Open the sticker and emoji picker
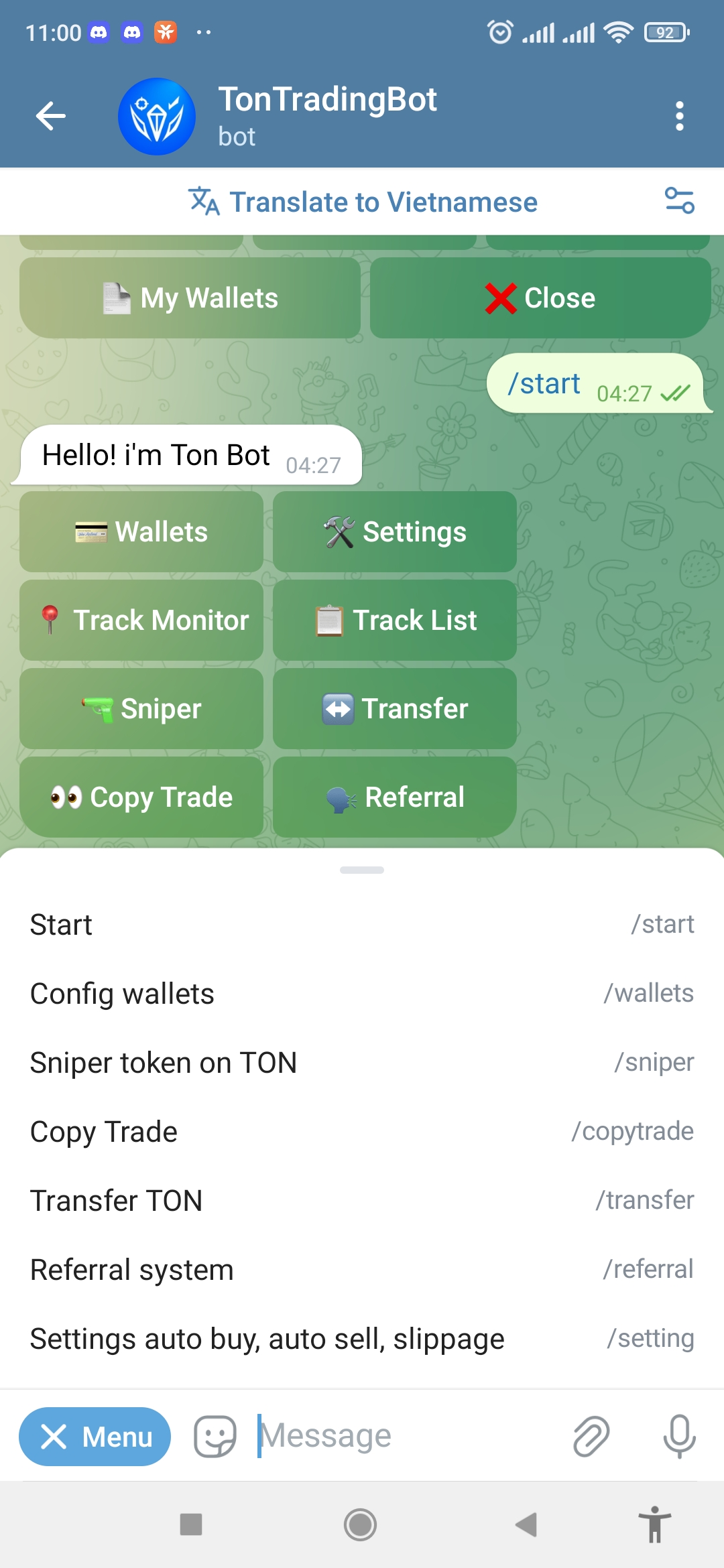Image resolution: width=724 pixels, height=1568 pixels. (x=215, y=1437)
